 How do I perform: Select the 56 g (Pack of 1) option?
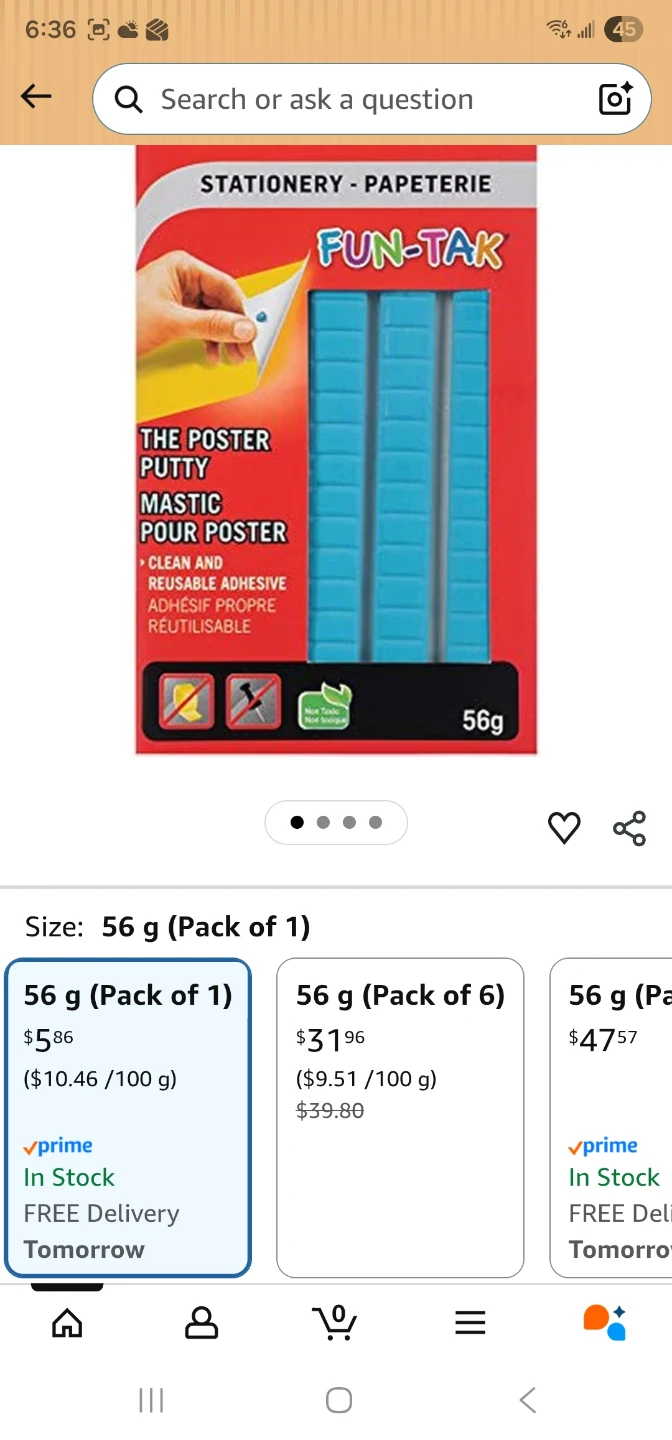127,1118
